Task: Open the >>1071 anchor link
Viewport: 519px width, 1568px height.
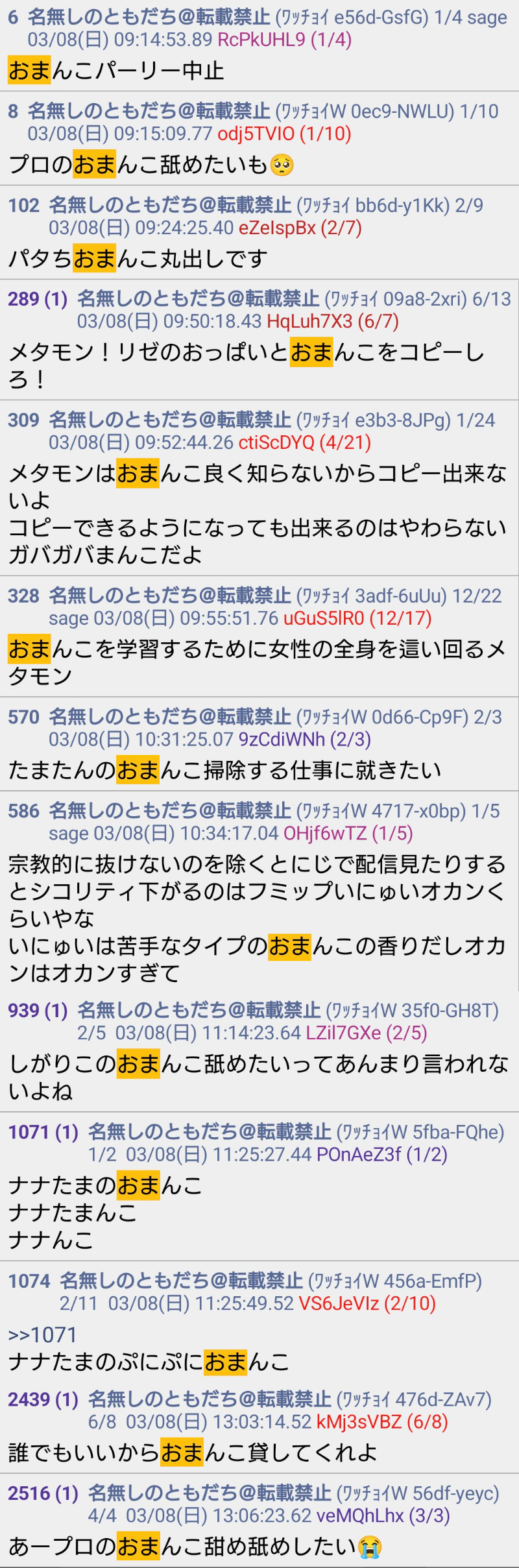Action: [x=43, y=1334]
